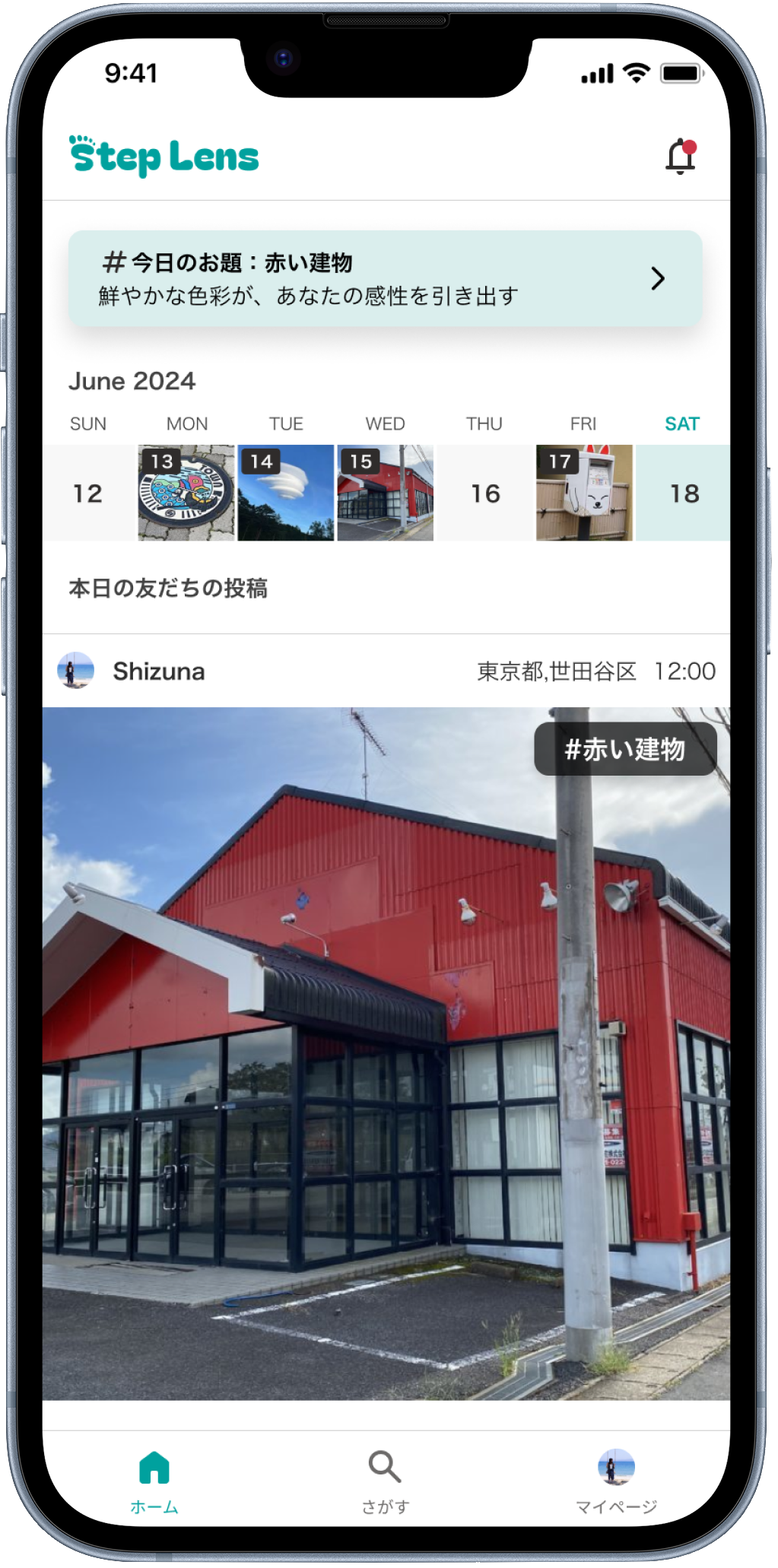Select Saturday 18 in the calendar
This screenshot has width=778, height=1568.
(683, 493)
